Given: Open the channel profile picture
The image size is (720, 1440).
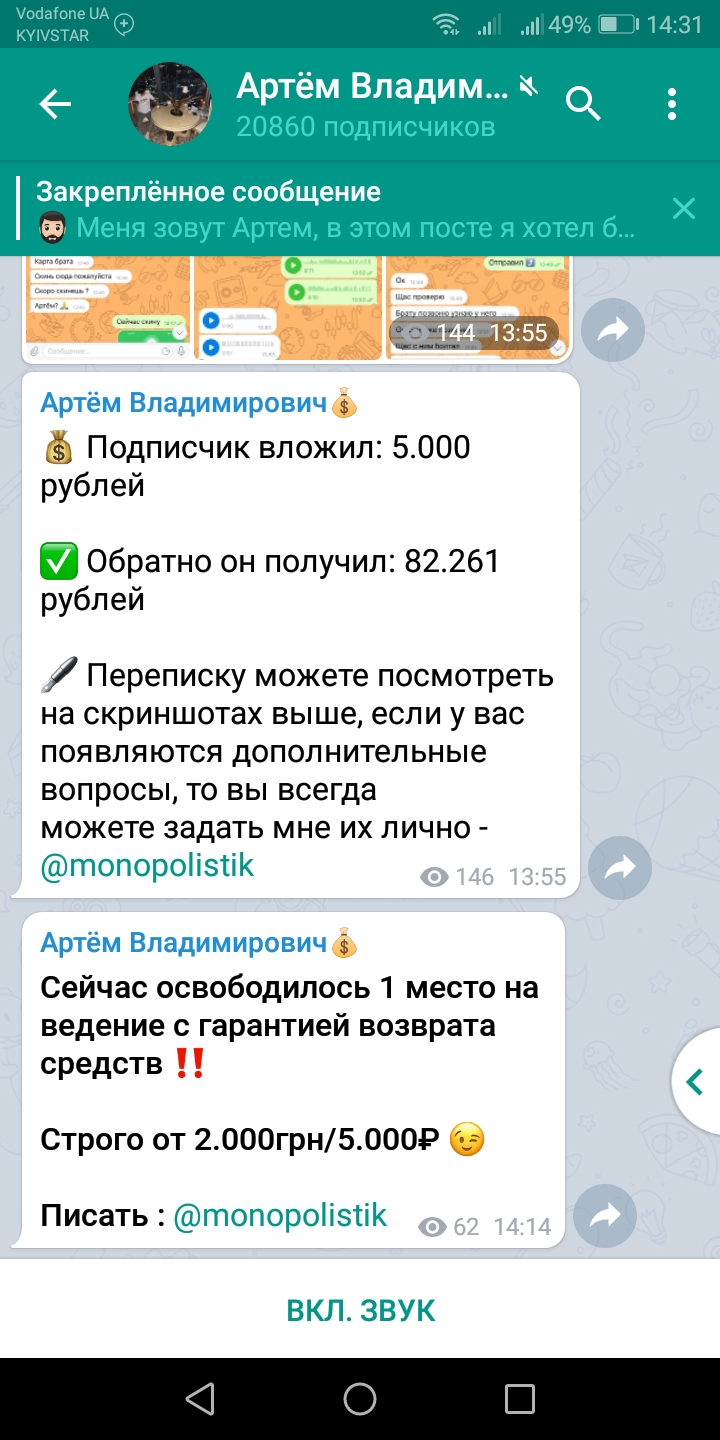Looking at the screenshot, I should coord(170,104).
